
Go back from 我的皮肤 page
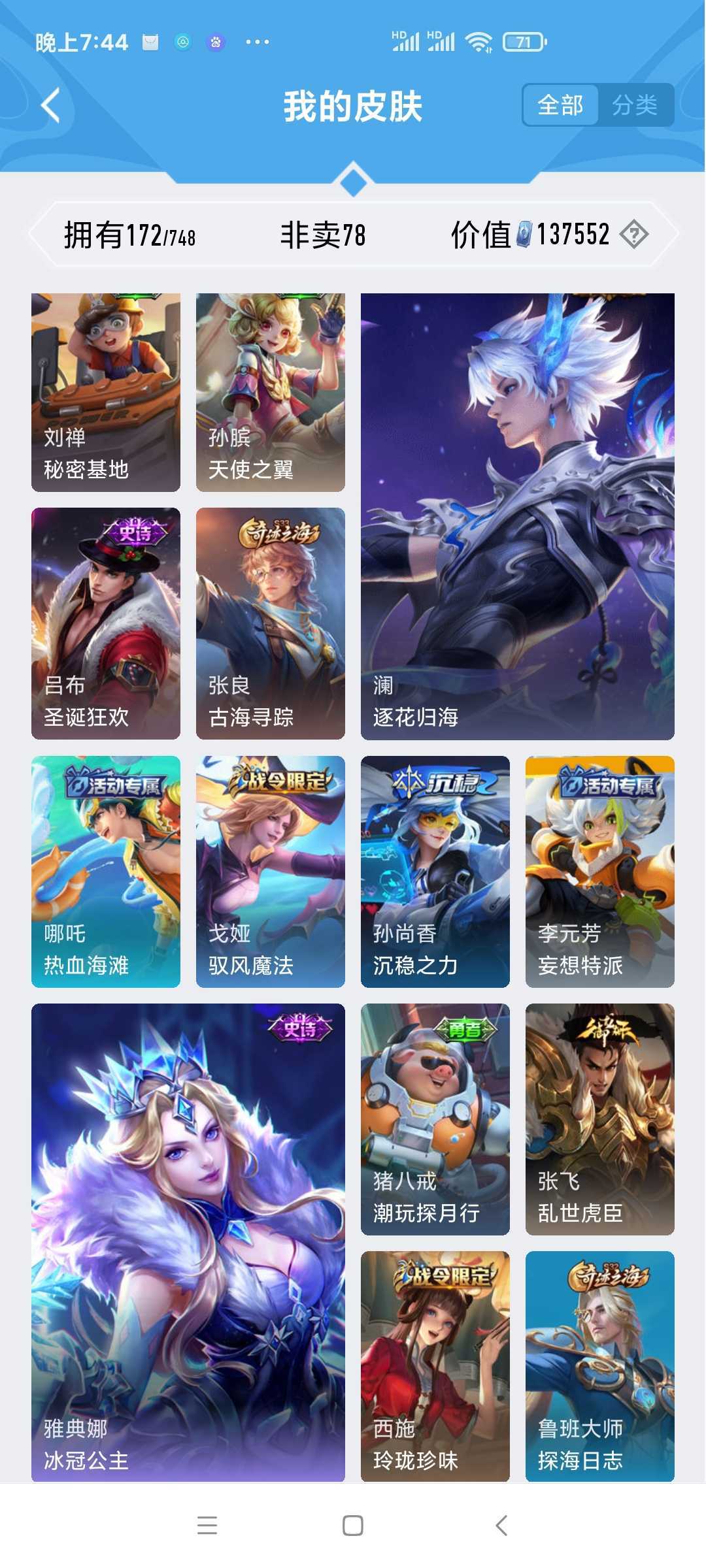[51, 105]
